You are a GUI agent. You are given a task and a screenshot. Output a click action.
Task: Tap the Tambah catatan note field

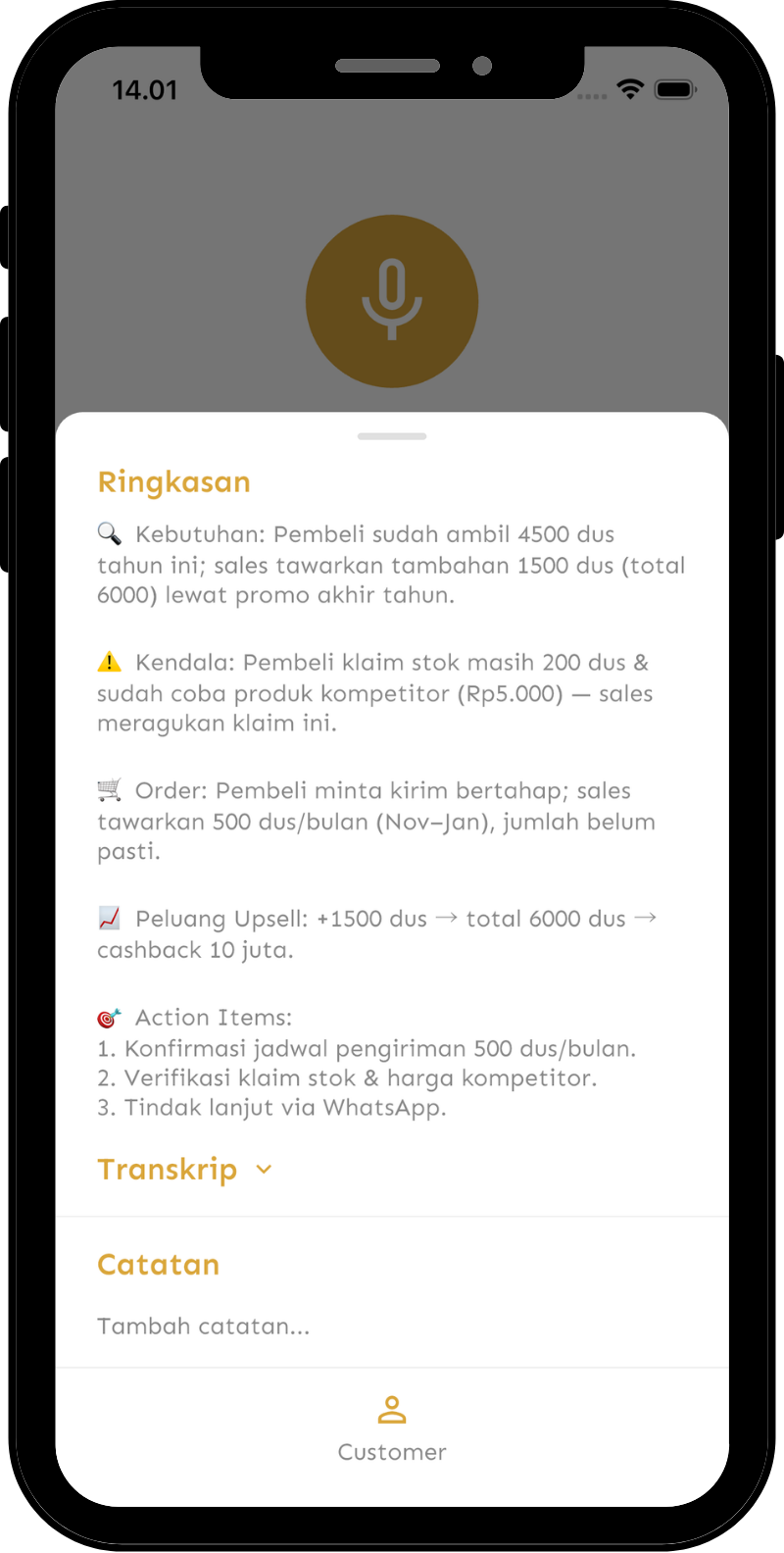392,1327
